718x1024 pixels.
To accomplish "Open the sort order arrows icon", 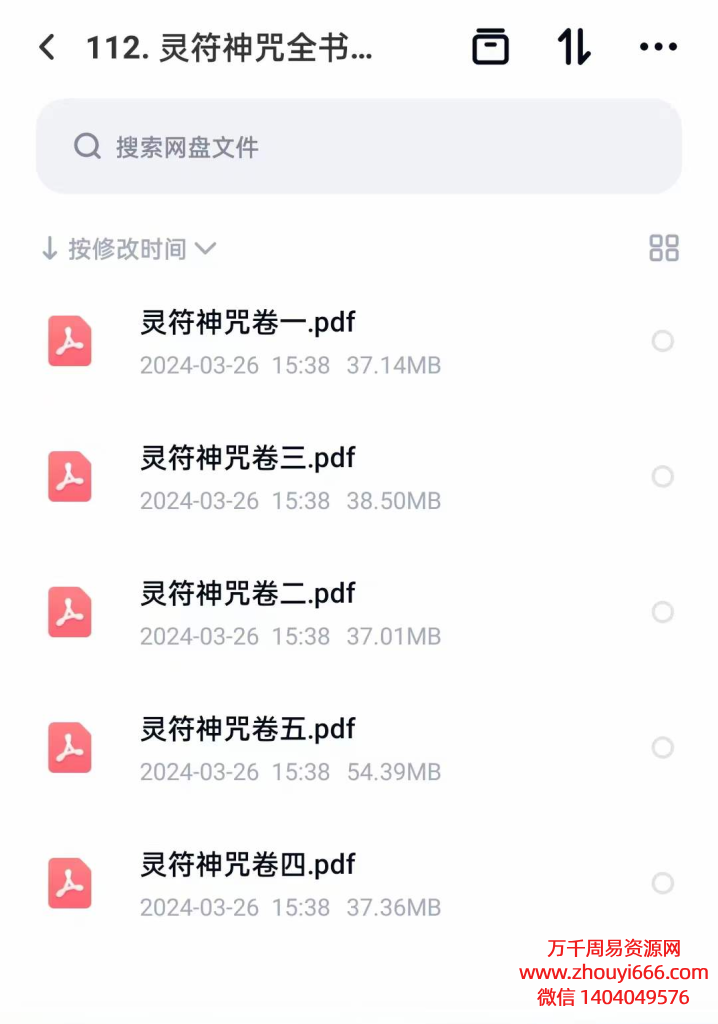I will pyautogui.click(x=574, y=47).
